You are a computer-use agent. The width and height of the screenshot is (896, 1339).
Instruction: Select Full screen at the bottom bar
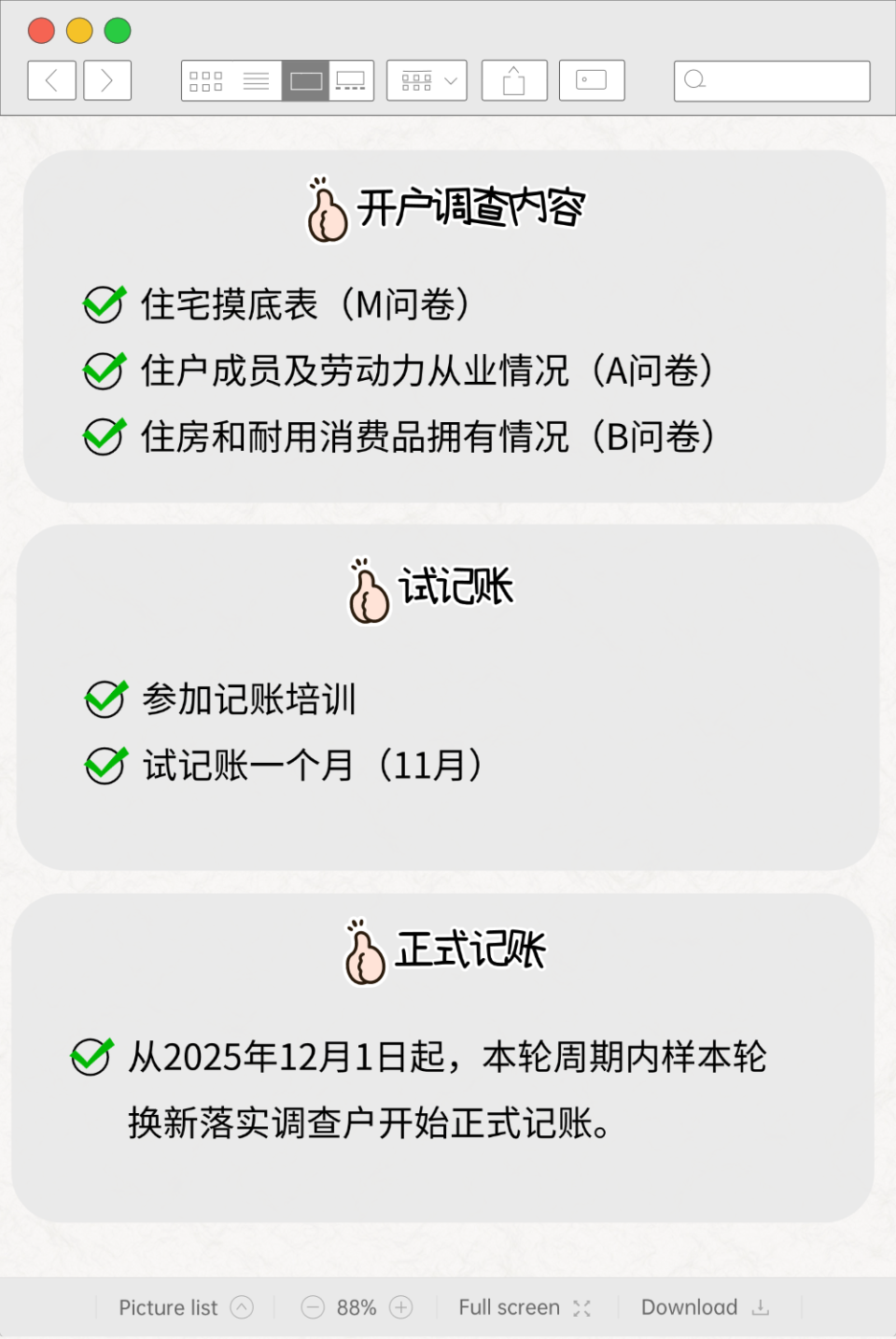click(510, 1307)
